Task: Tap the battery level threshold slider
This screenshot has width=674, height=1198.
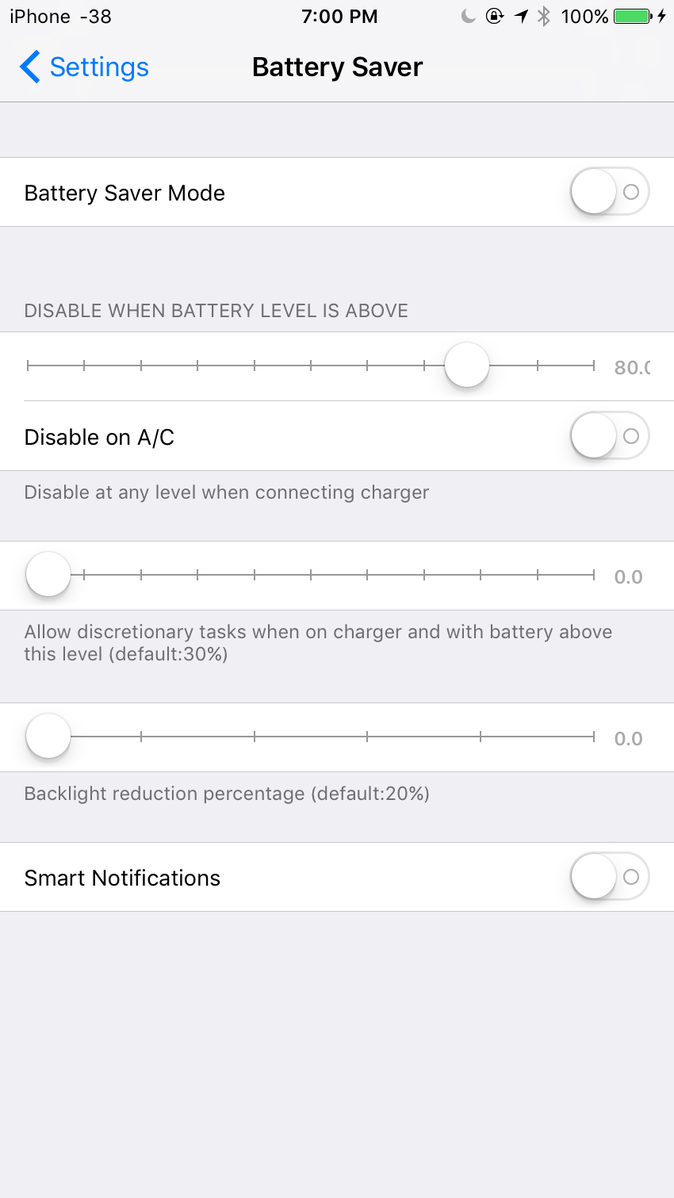Action: coord(310,366)
